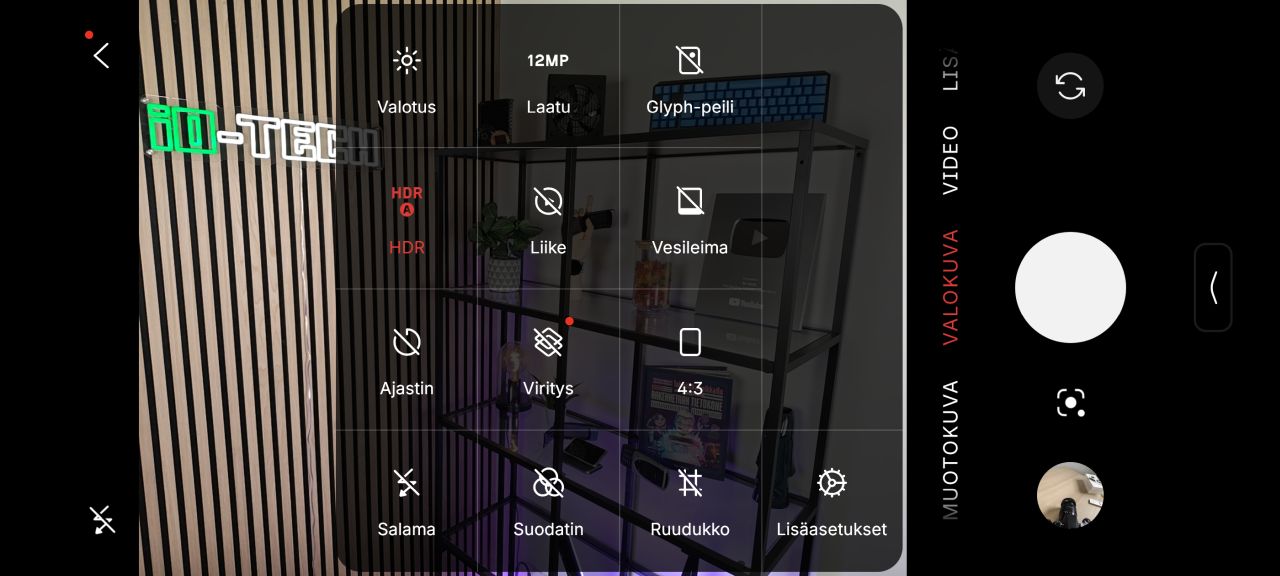This screenshot has width=1280, height=576.
Task: Open the last photo thumbnail in the gallery
Action: pyautogui.click(x=1070, y=495)
